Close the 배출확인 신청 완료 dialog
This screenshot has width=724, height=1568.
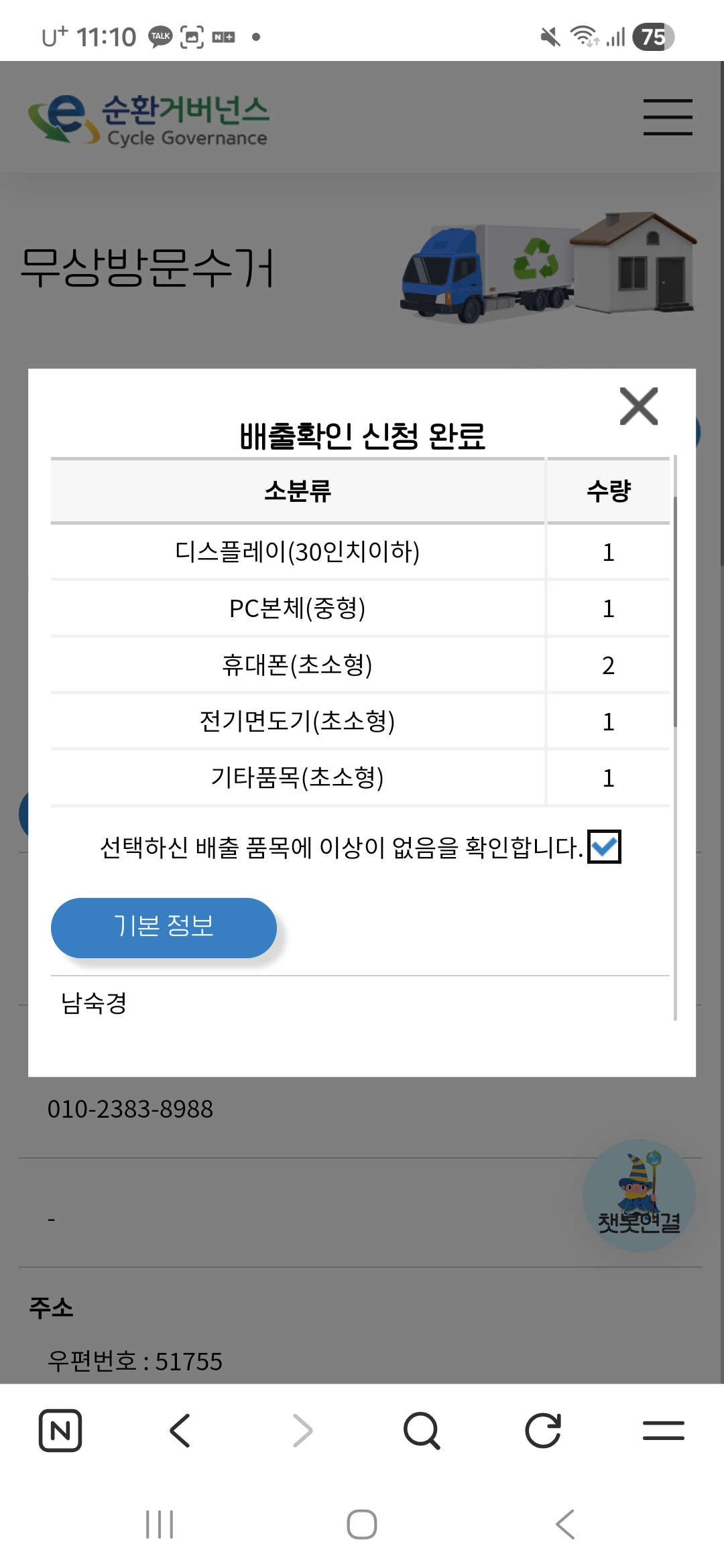point(638,406)
